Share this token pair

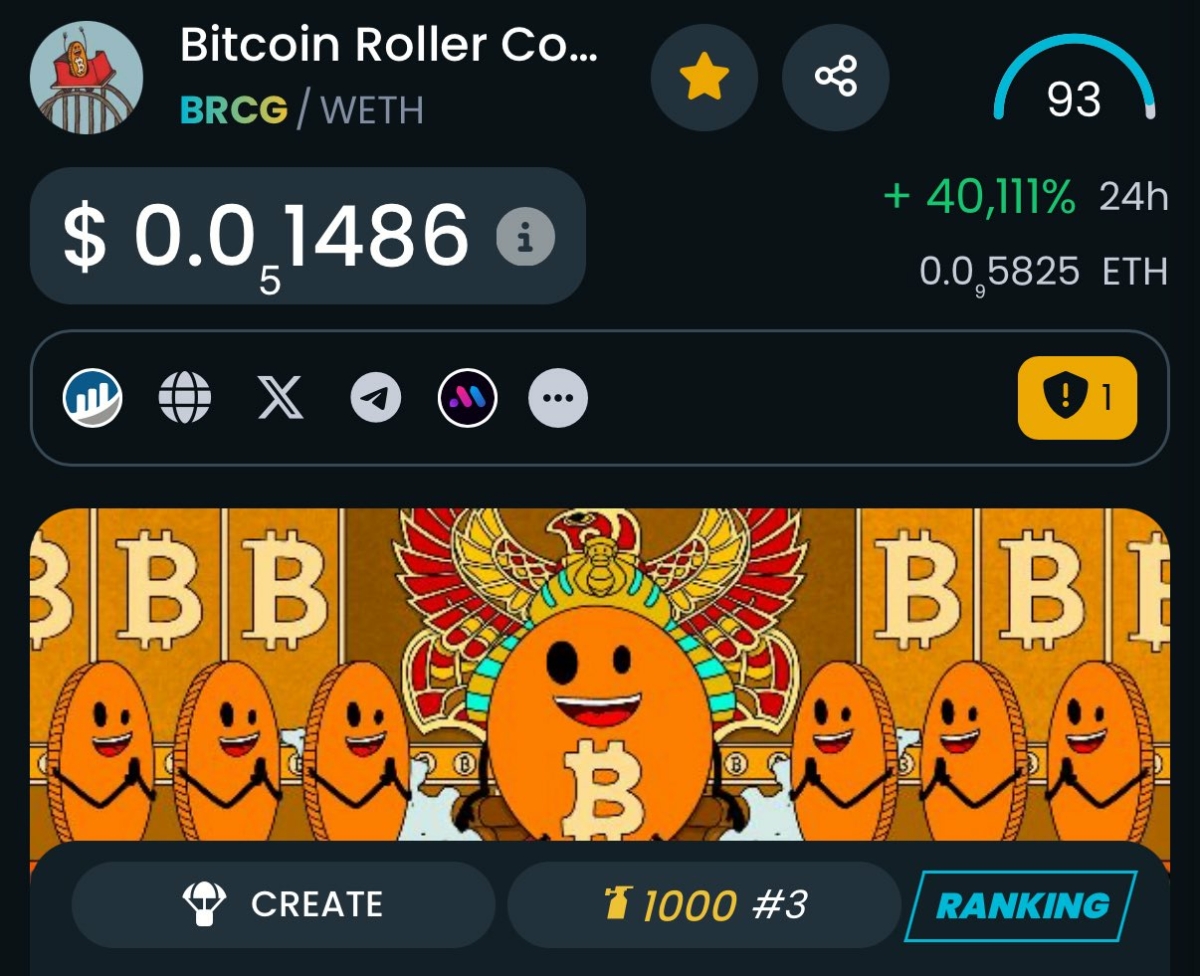point(835,78)
